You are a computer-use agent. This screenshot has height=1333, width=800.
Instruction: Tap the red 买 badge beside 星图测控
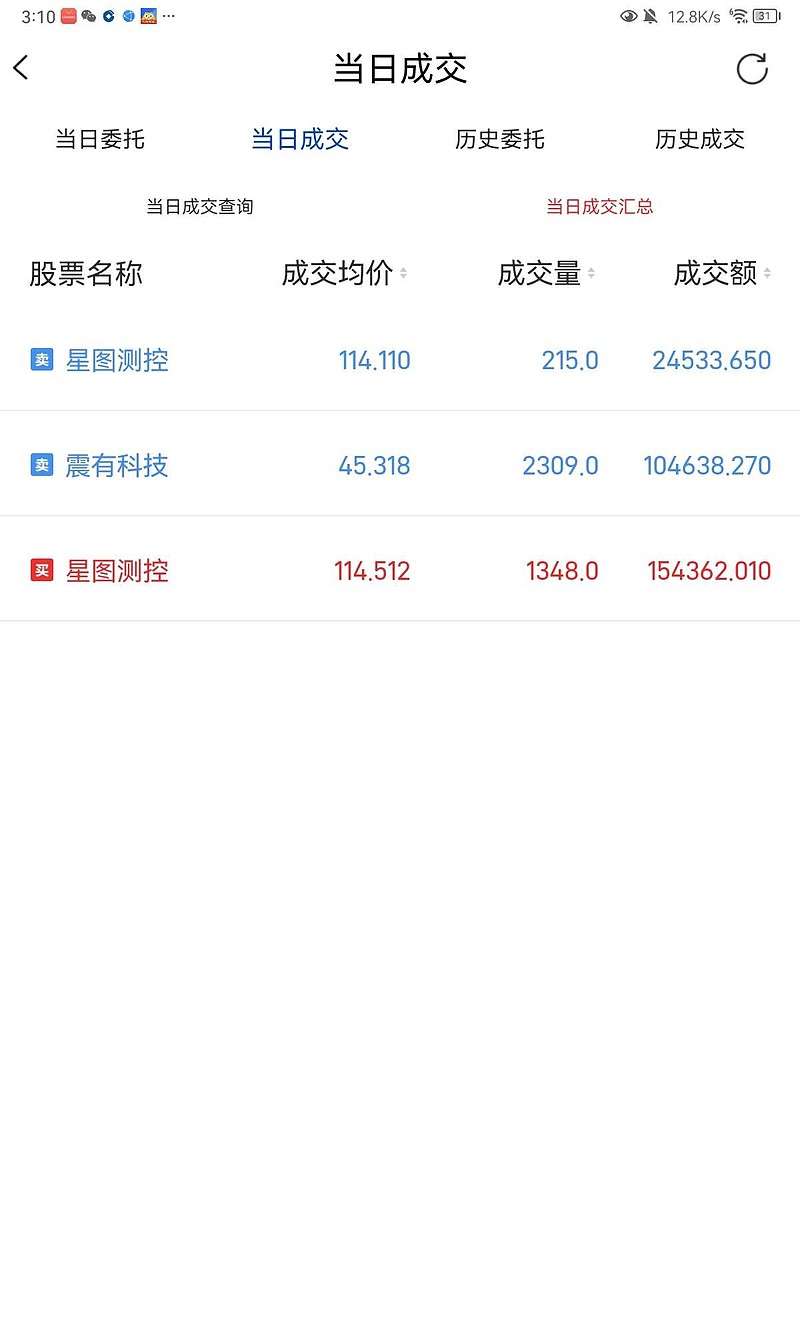point(41,570)
